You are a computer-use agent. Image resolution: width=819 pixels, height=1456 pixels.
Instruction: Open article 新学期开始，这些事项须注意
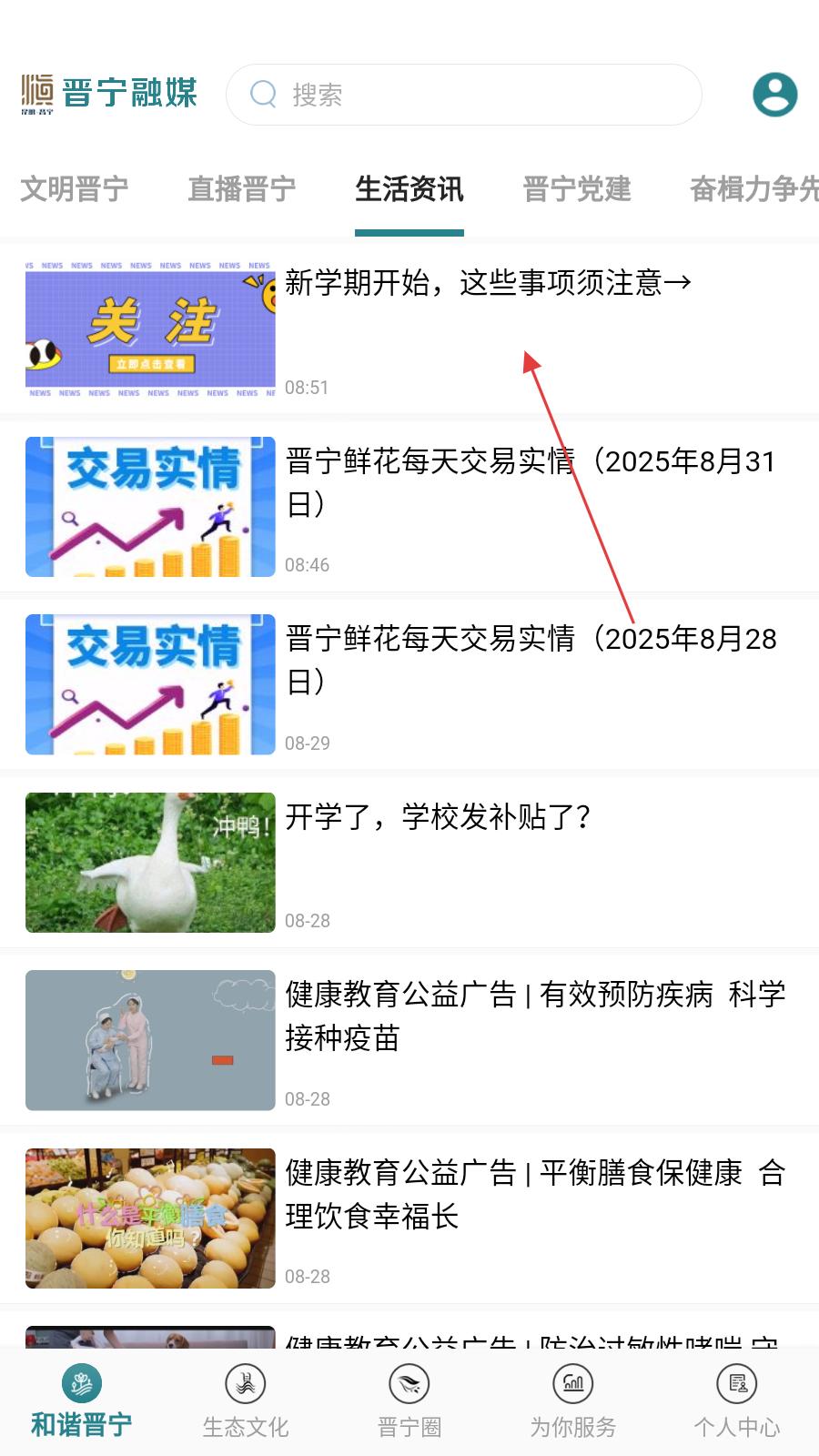point(409,329)
